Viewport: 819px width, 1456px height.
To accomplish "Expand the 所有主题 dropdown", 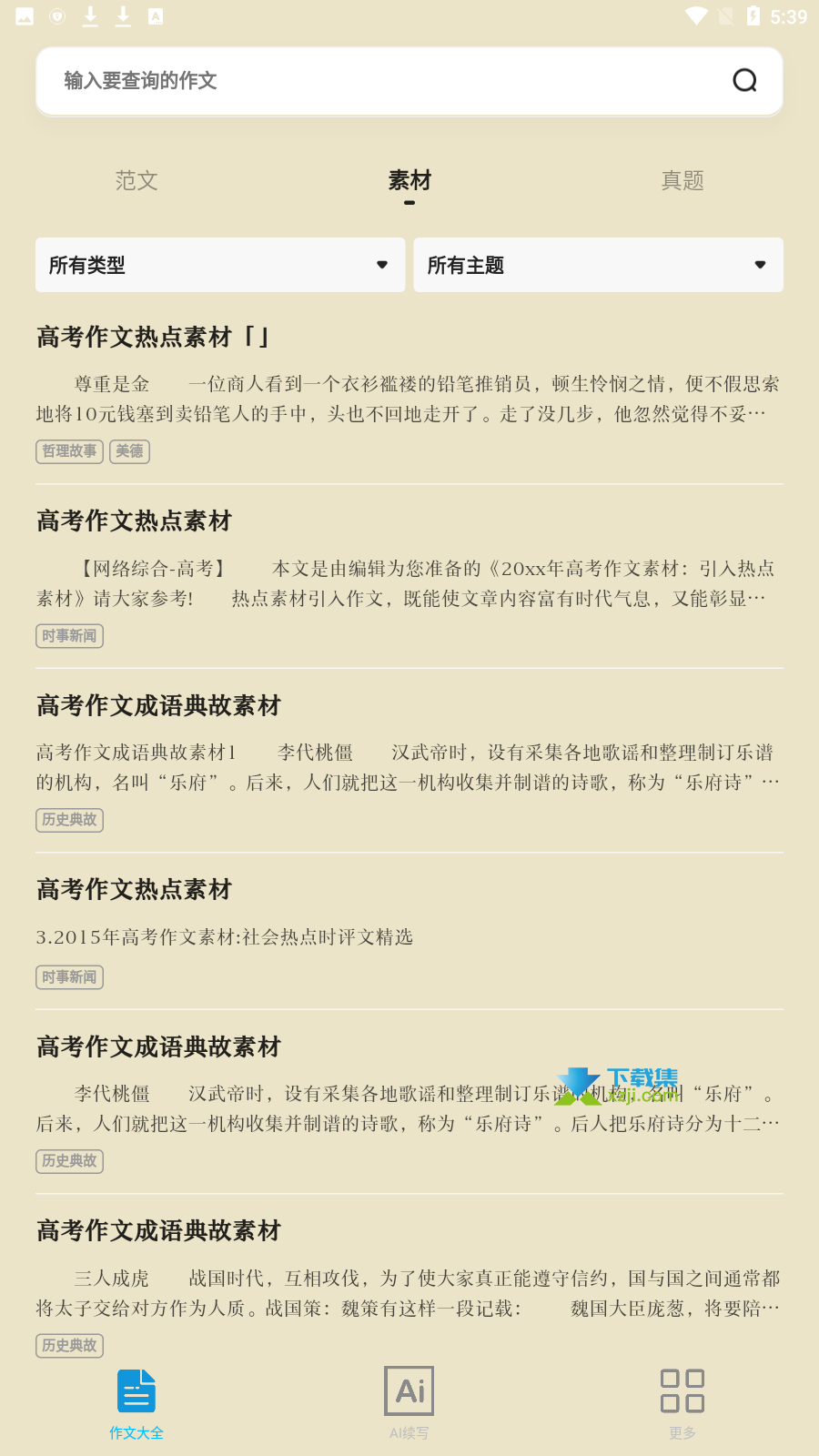I will click(598, 265).
